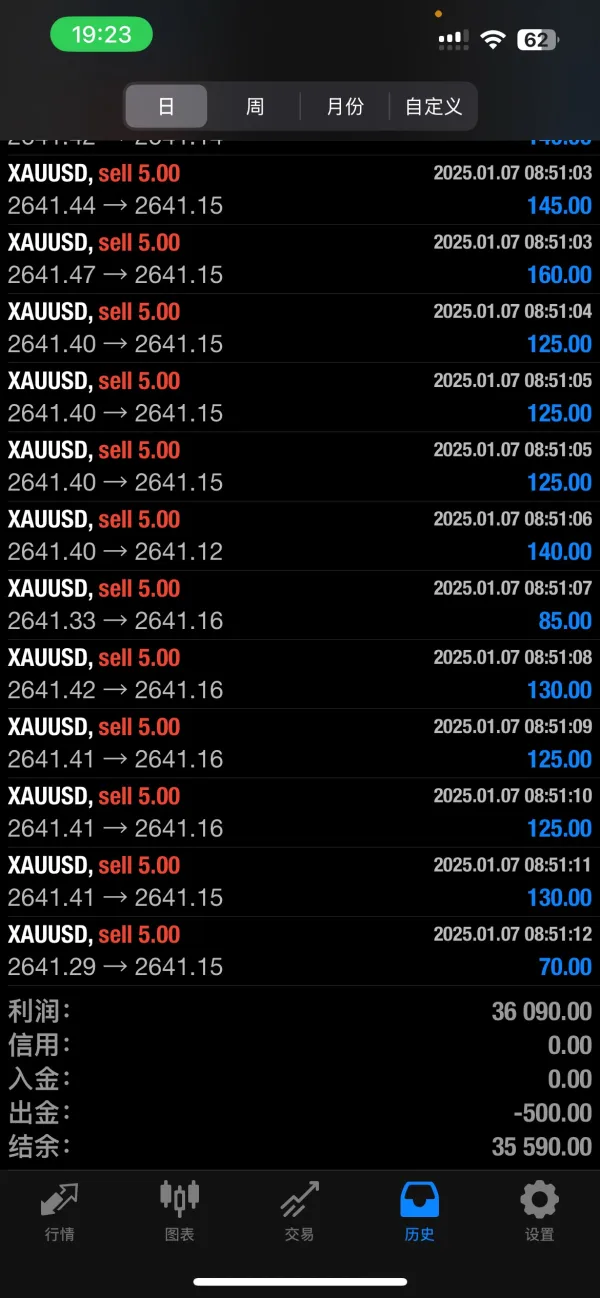Select the 日 period segment
The height and width of the screenshot is (1298, 600).
point(166,106)
